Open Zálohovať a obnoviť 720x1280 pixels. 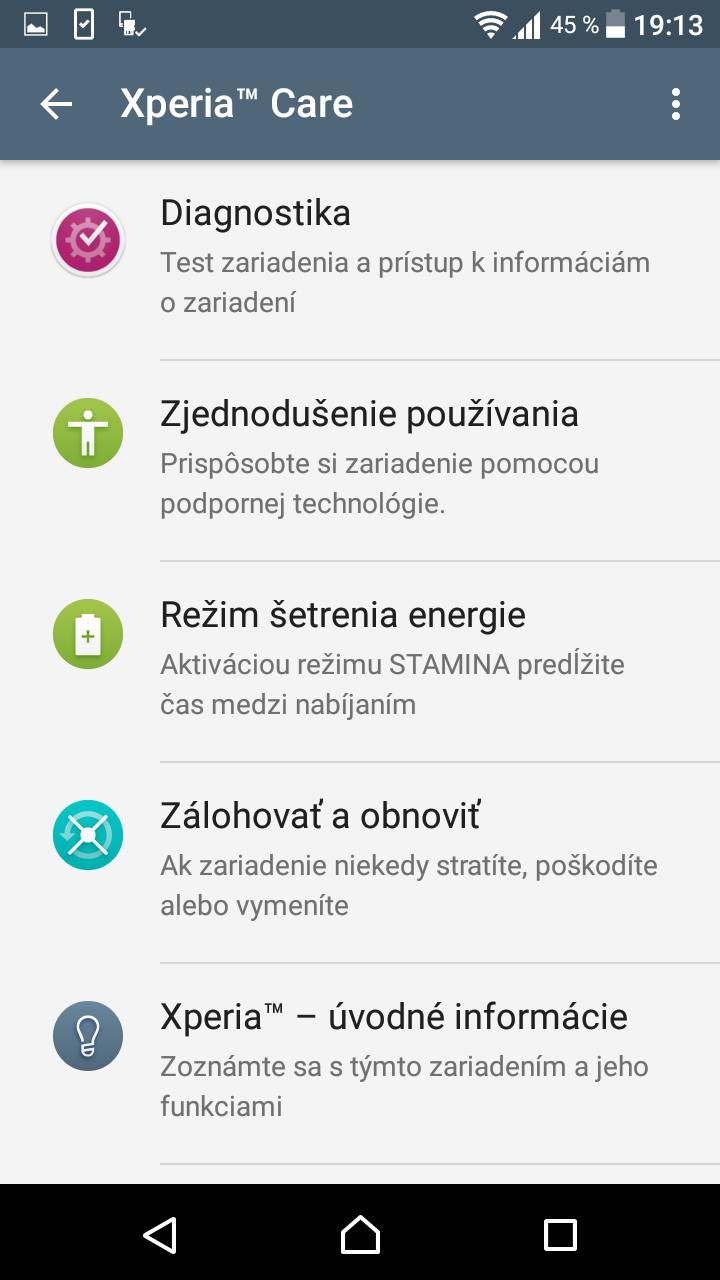click(x=360, y=863)
